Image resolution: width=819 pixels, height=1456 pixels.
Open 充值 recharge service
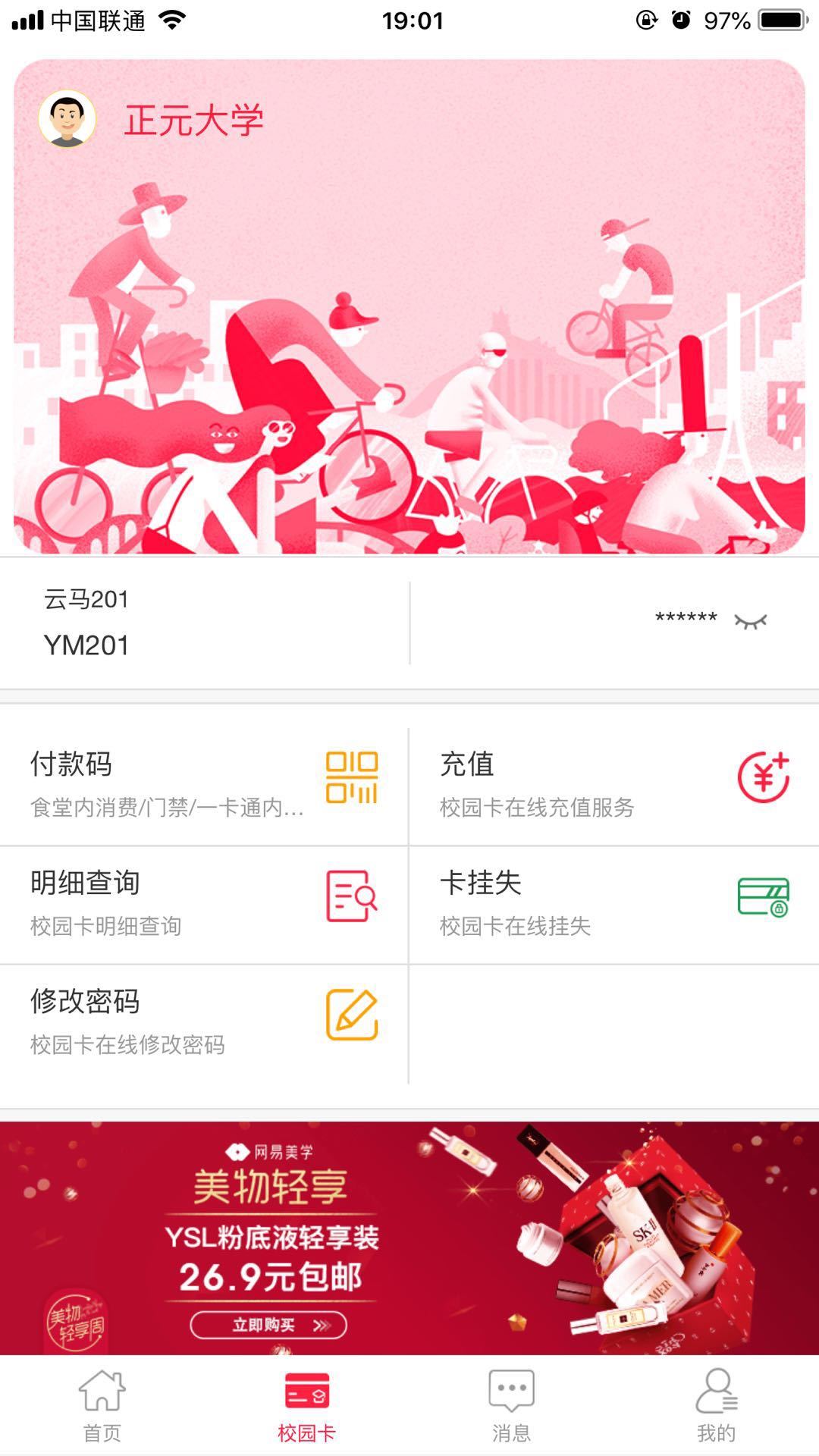[x=614, y=786]
